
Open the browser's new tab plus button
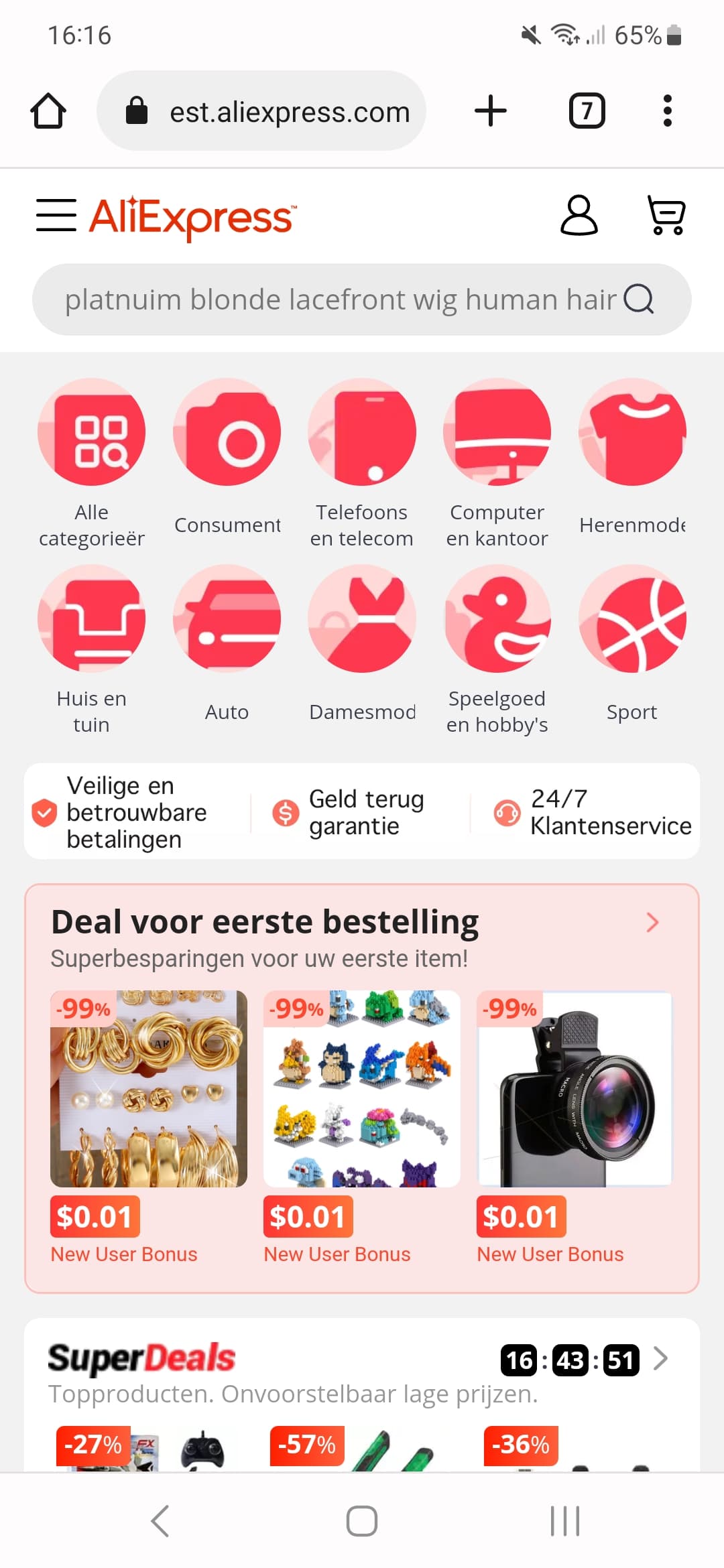[491, 111]
